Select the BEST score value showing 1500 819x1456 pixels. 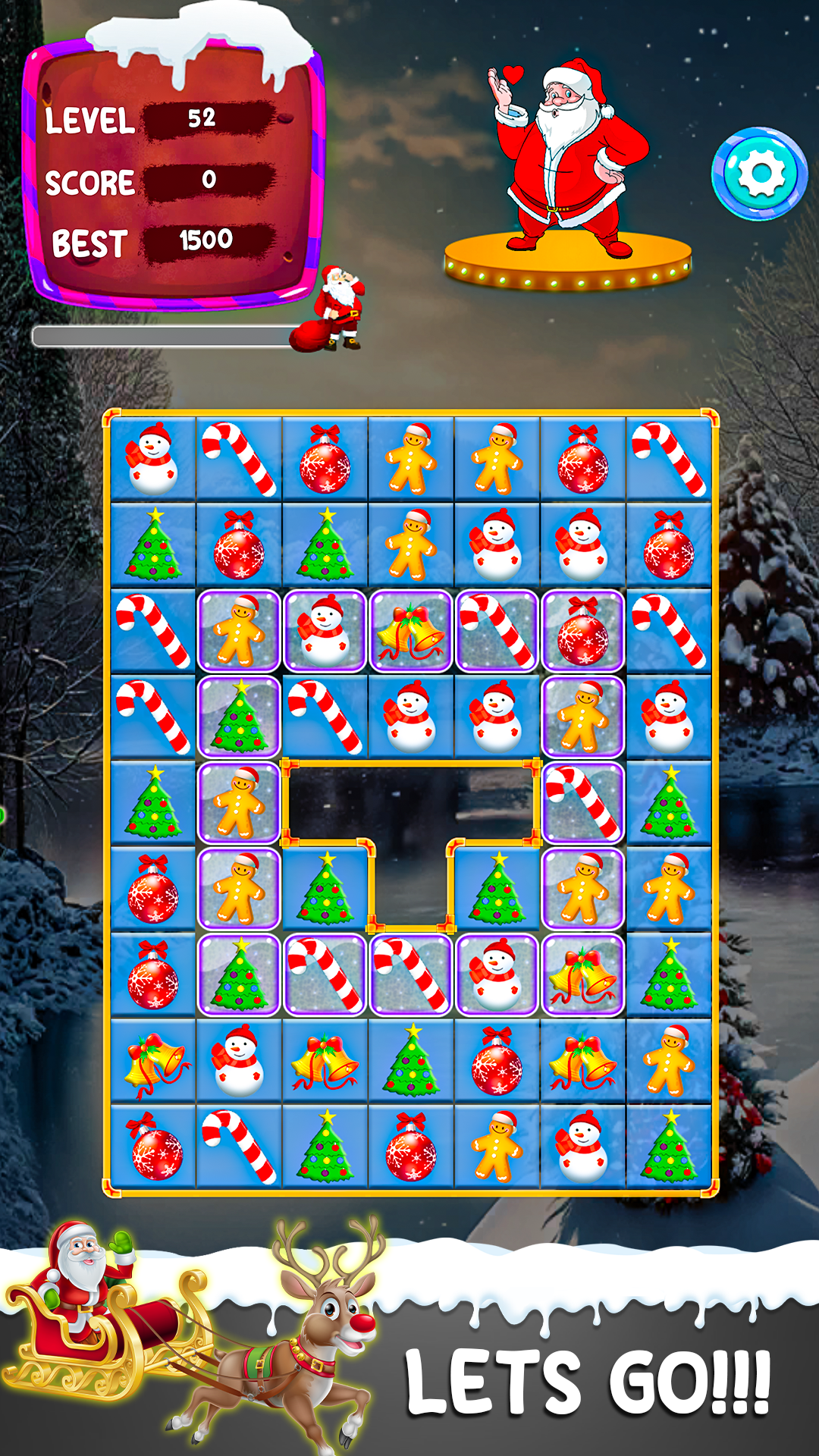click(206, 241)
